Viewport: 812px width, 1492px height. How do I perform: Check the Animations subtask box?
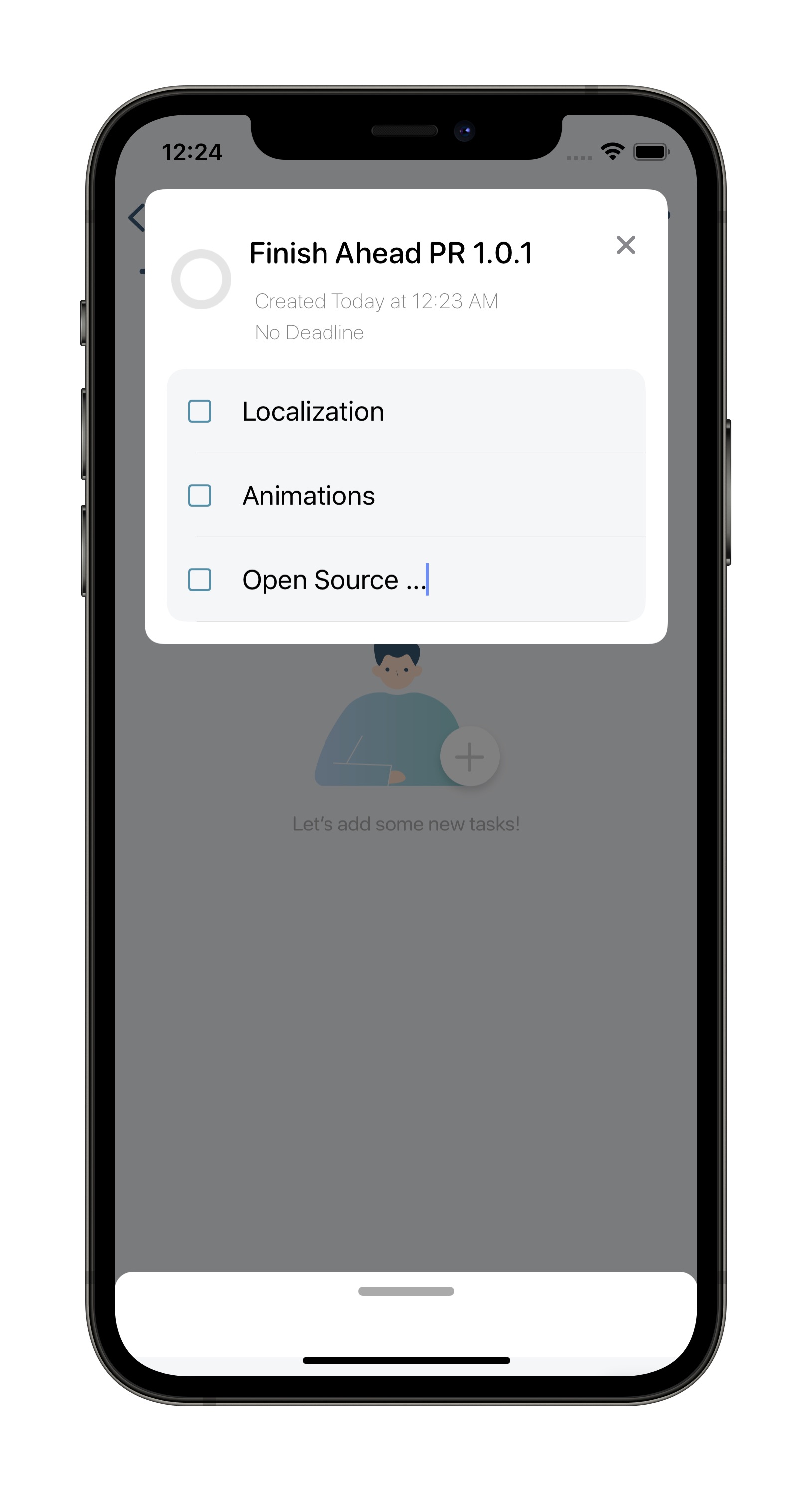pyautogui.click(x=200, y=496)
